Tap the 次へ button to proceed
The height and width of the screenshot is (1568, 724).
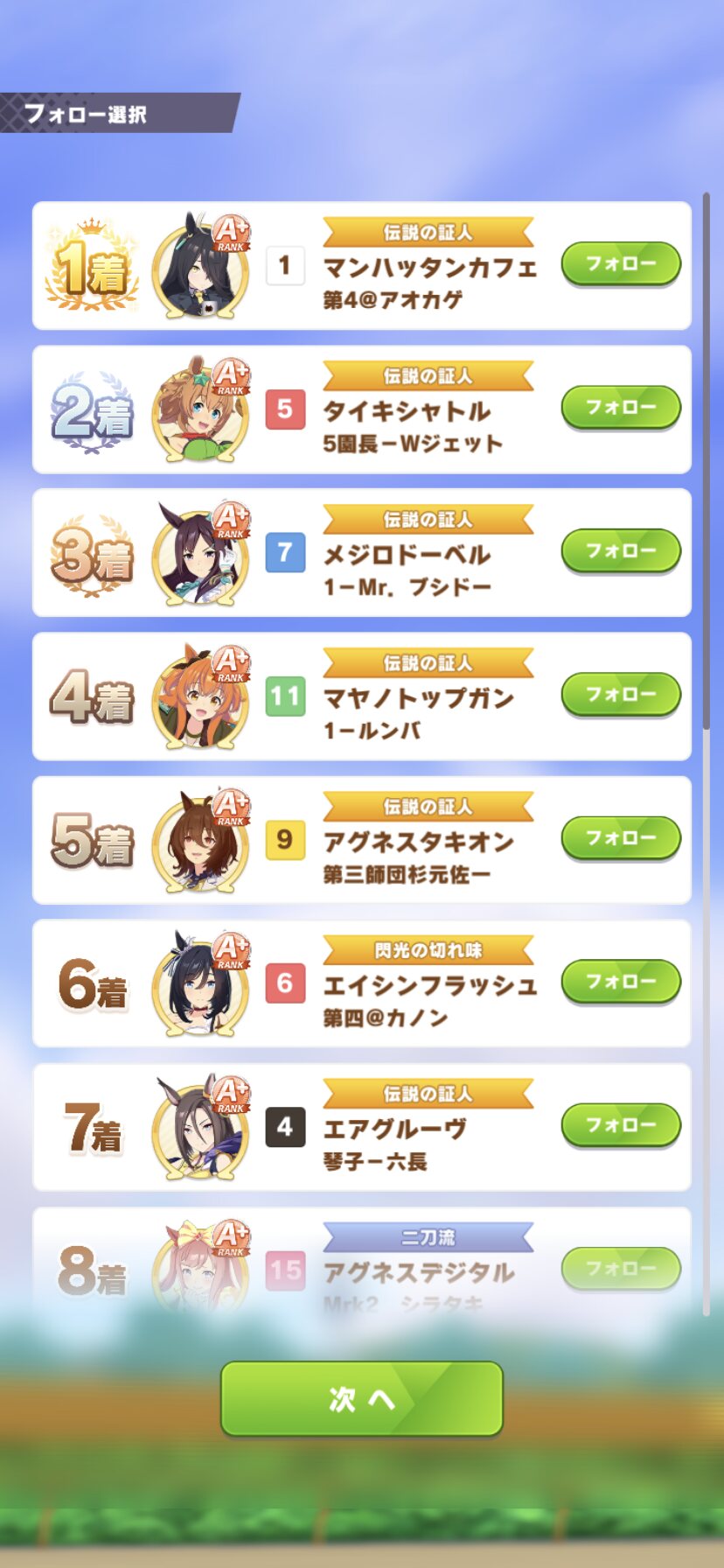[361, 1399]
